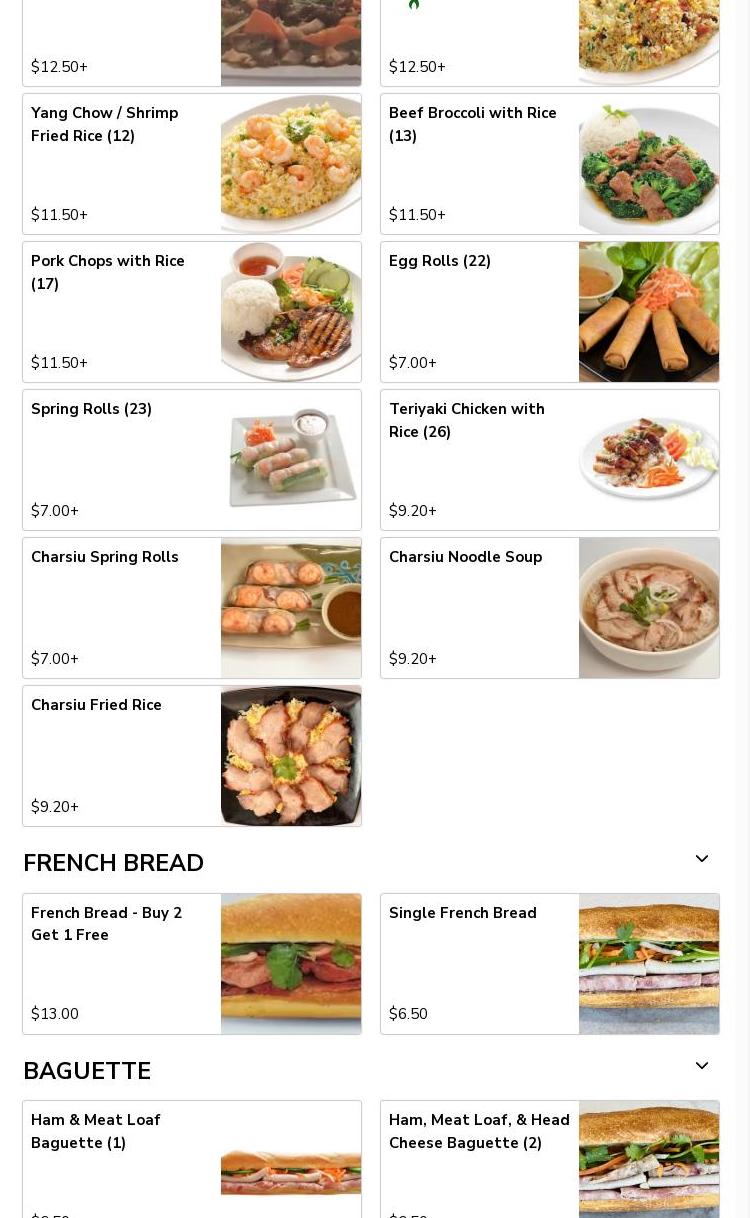Screen dimensions: 750x1218
Task: Open the Charsiu Noodle Soup card
Action: tap(550, 608)
